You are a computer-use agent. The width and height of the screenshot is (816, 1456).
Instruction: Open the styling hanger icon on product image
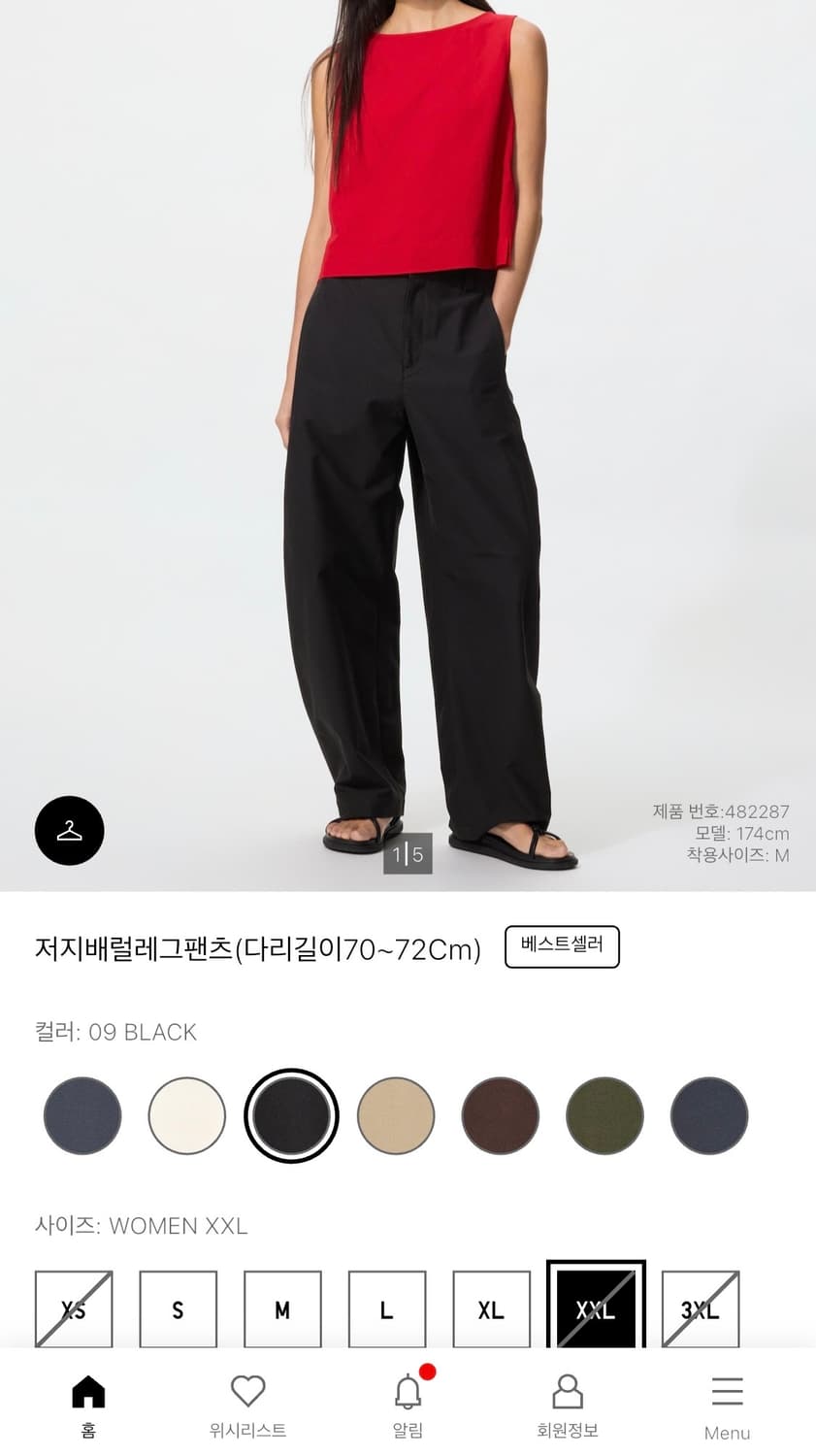pyautogui.click(x=68, y=831)
